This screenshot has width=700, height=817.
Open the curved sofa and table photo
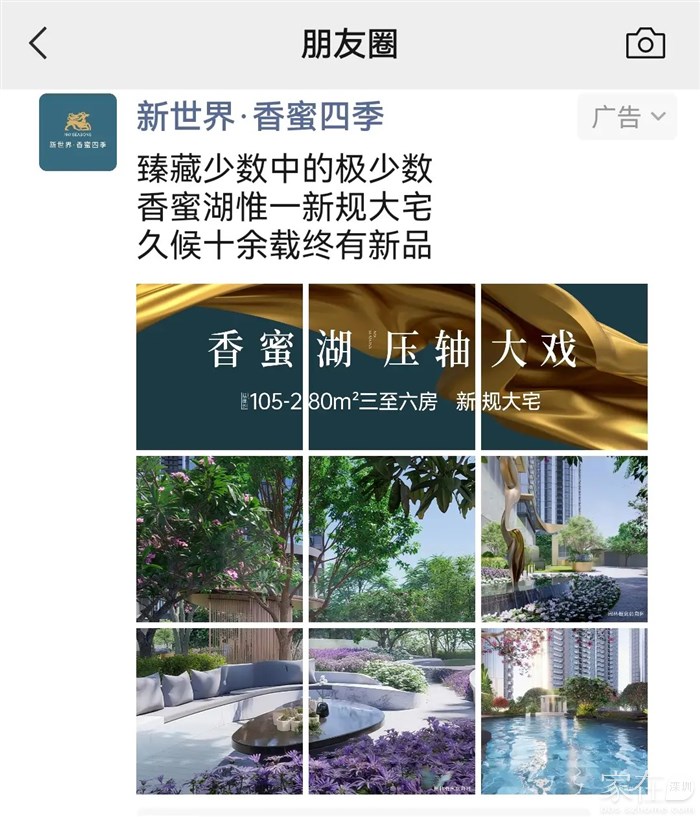point(220,711)
